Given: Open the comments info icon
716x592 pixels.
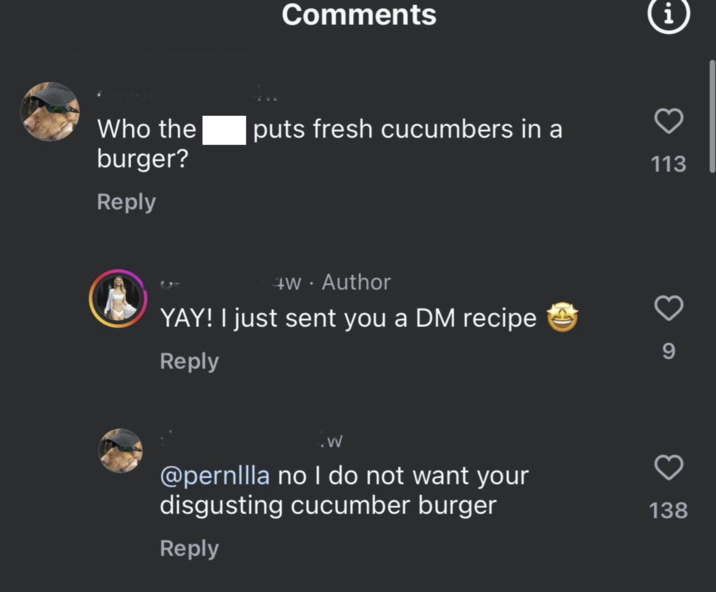Looking at the screenshot, I should click(669, 17).
